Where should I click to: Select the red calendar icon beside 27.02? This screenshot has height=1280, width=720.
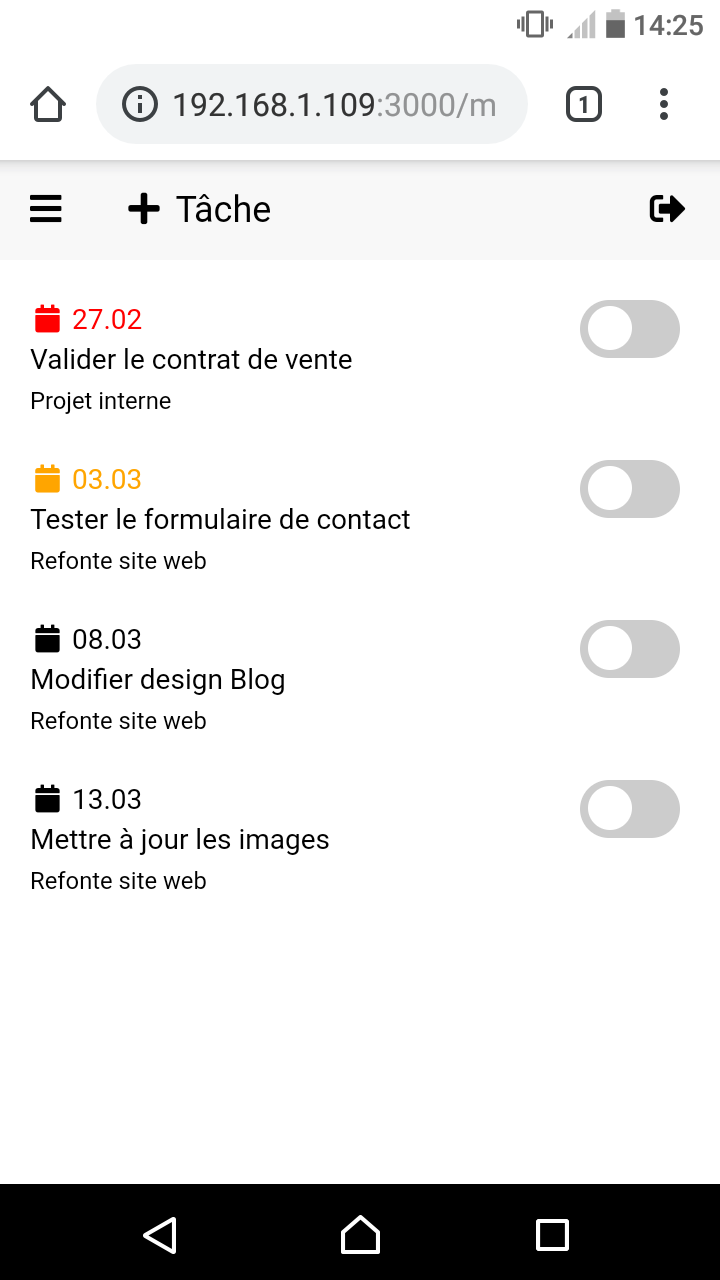(46, 318)
